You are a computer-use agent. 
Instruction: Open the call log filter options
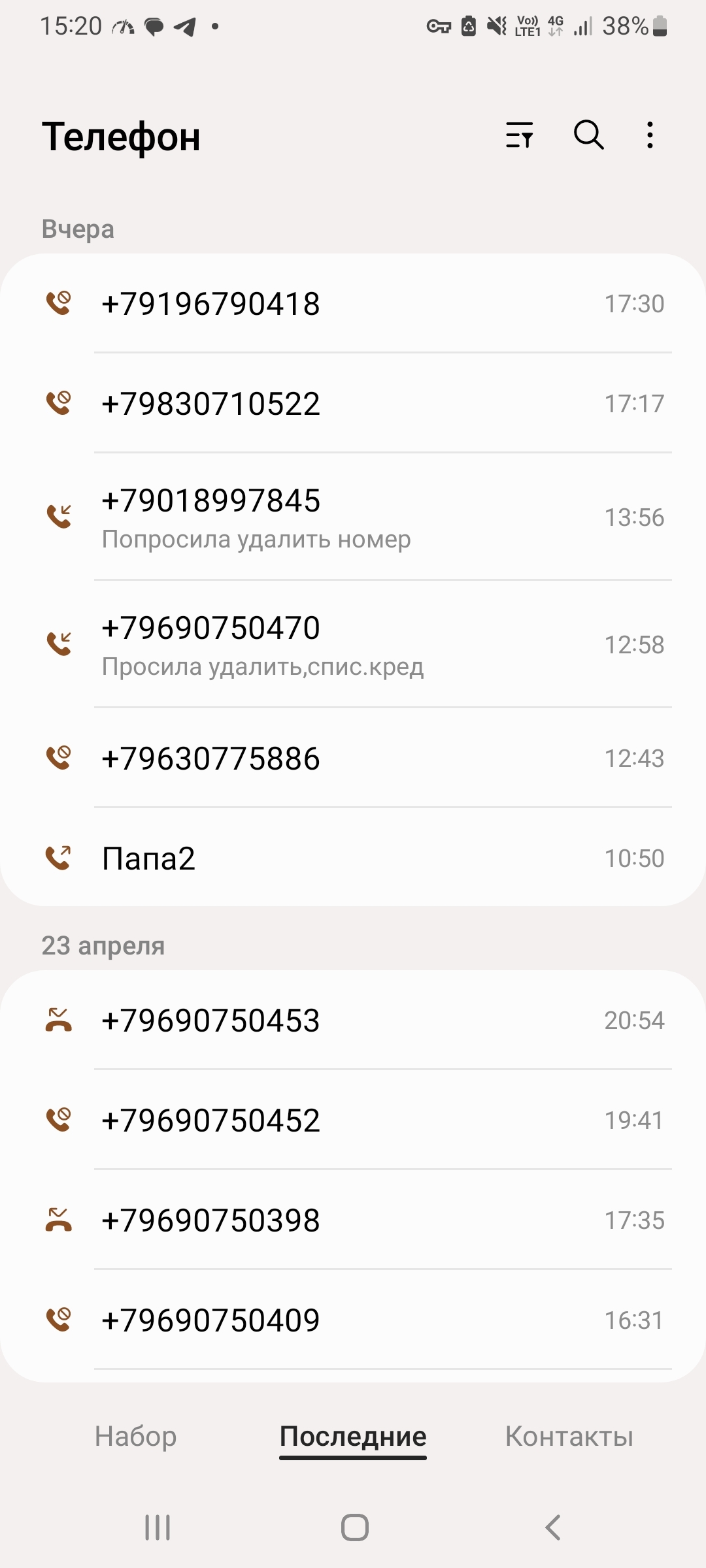tap(518, 135)
